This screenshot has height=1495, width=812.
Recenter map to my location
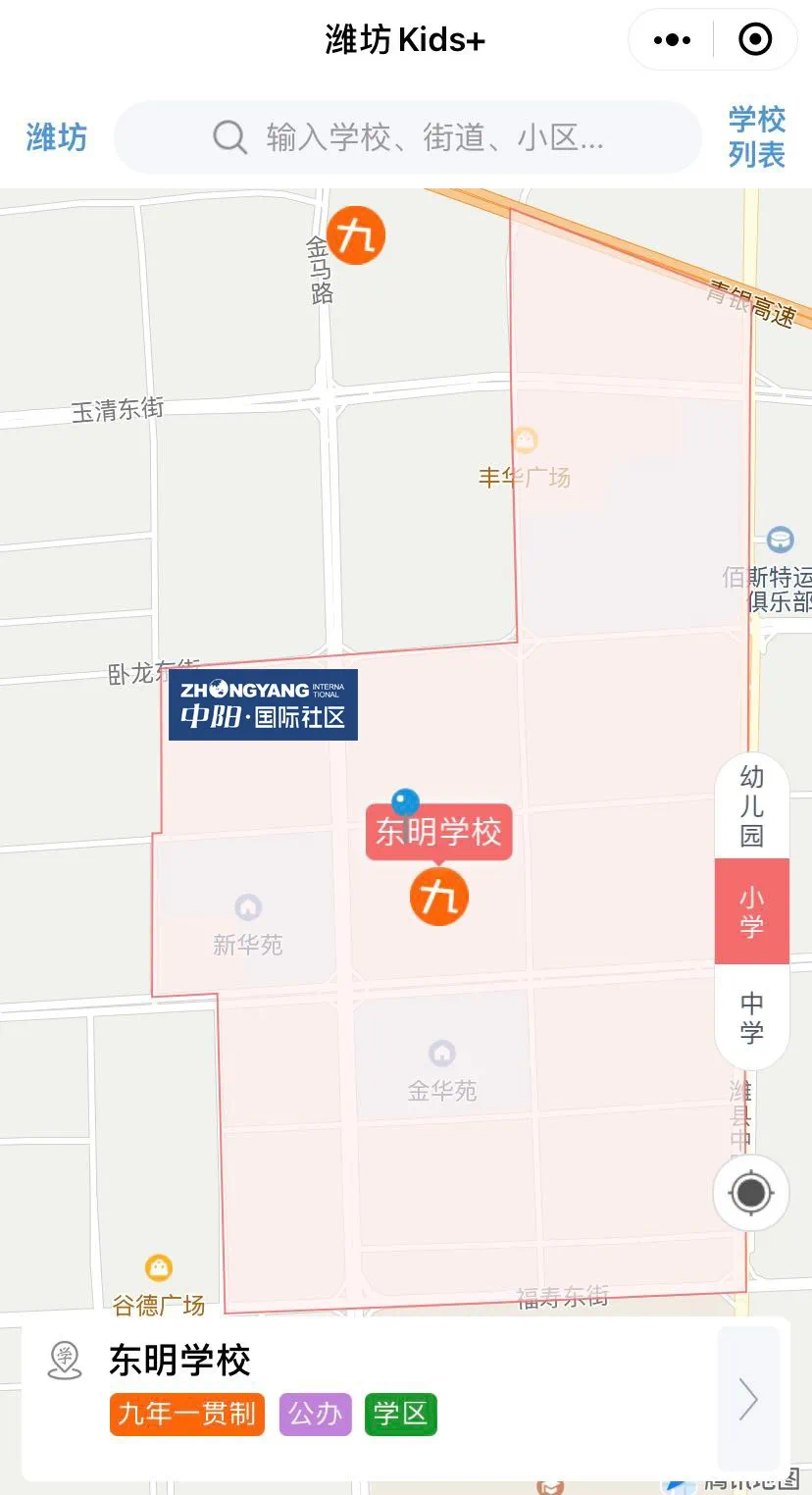751,1193
